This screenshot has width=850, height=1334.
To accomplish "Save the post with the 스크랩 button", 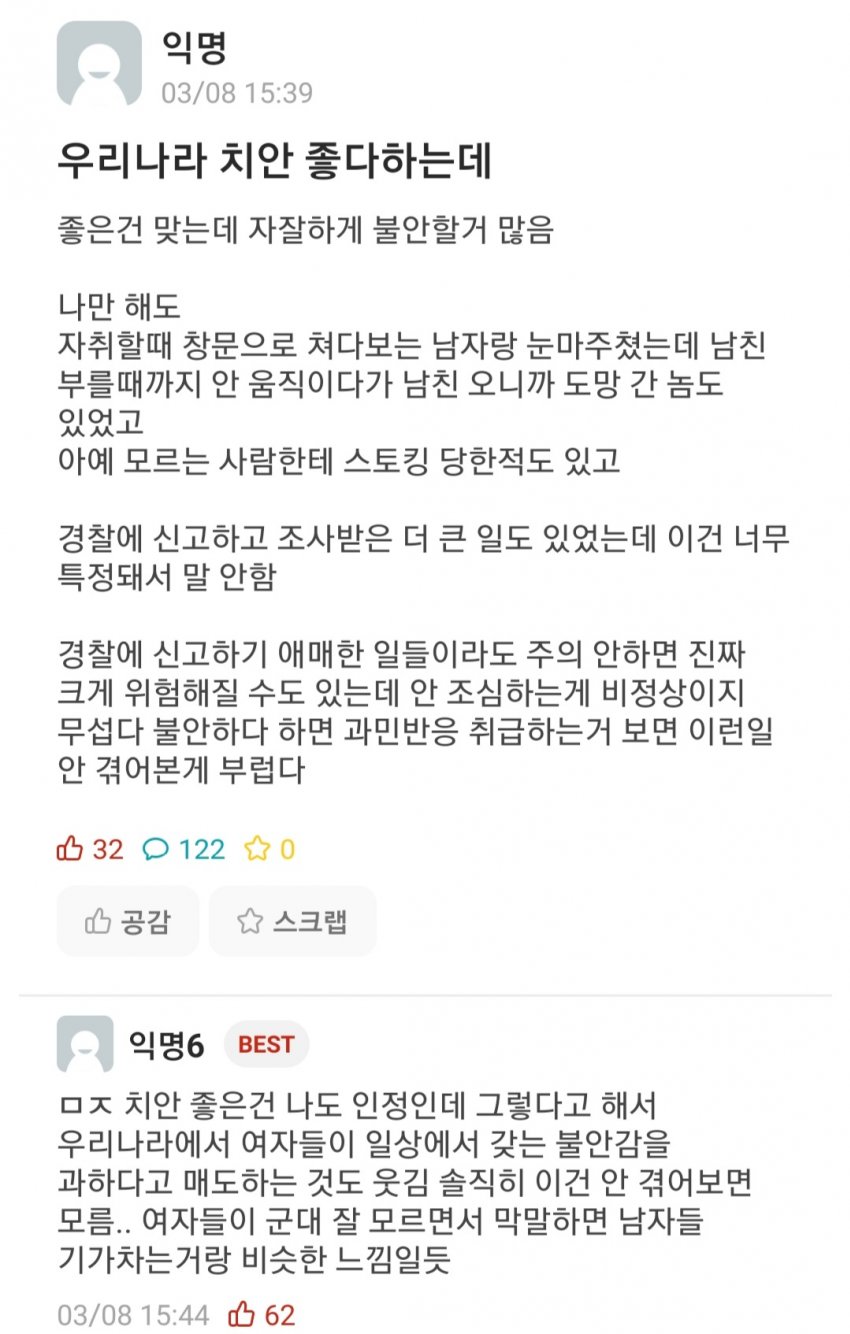I will (x=292, y=921).
